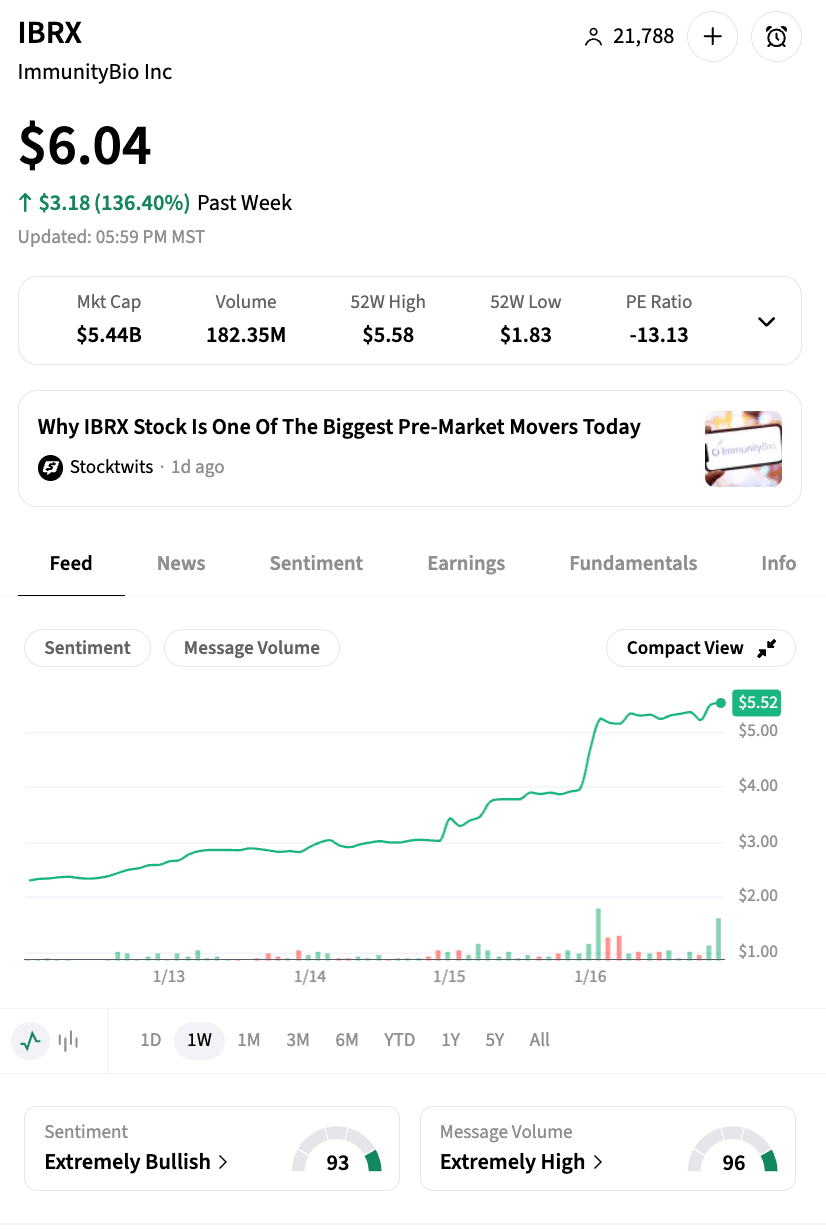The width and height of the screenshot is (826, 1230).
Task: Open the pre-market movers news article
Action: (339, 427)
